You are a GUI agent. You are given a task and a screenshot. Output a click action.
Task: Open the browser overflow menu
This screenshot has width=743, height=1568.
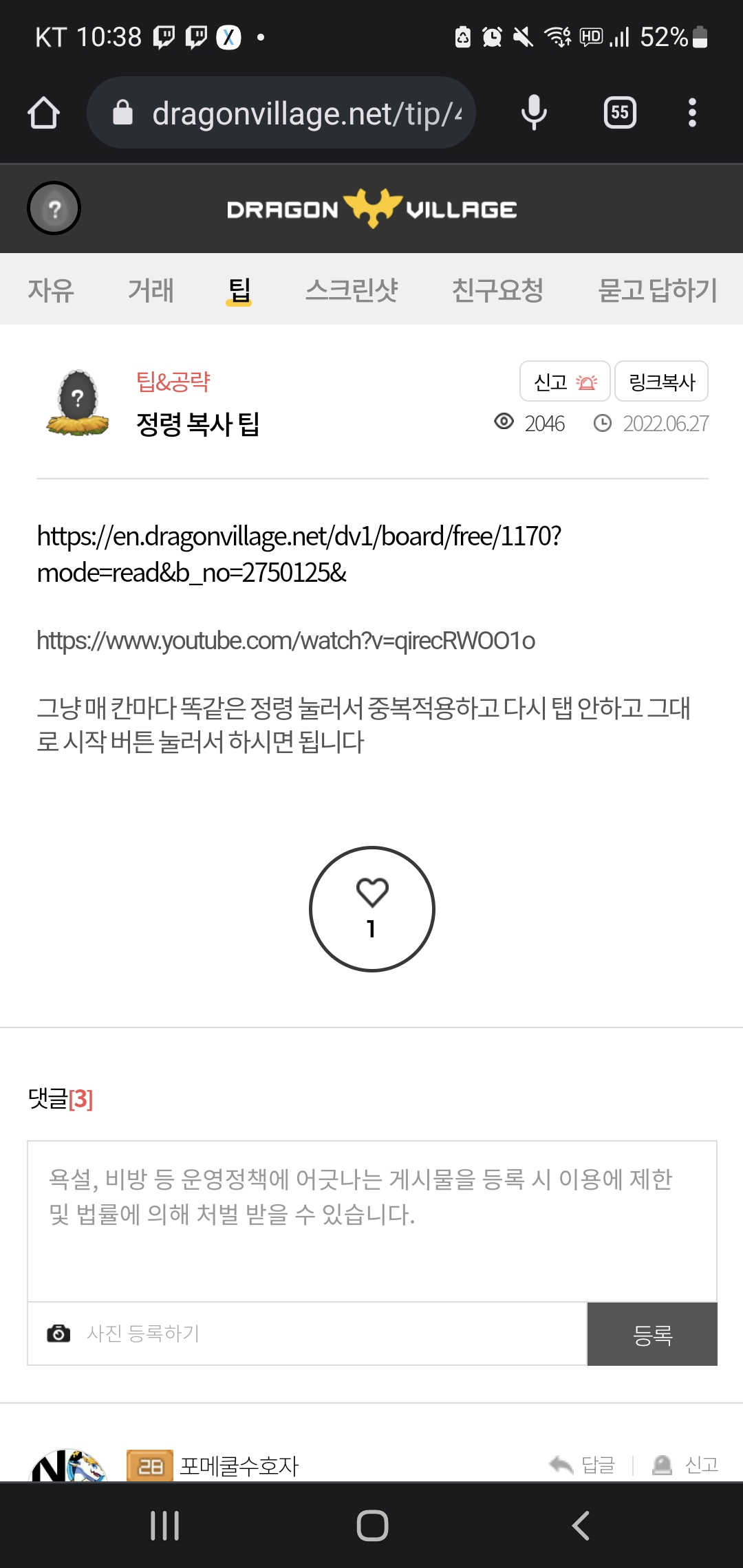692,113
